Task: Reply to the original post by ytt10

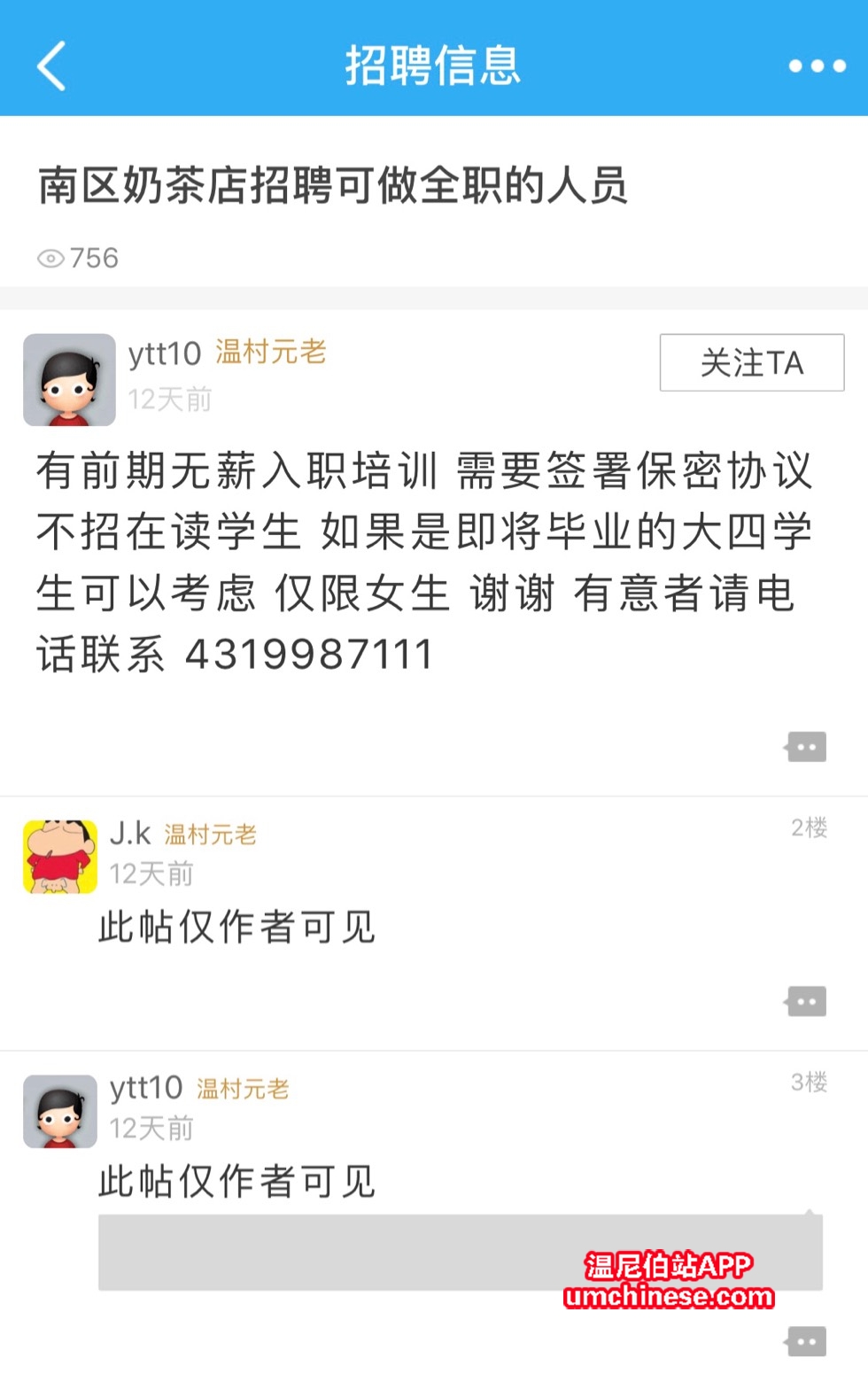Action: [x=806, y=747]
